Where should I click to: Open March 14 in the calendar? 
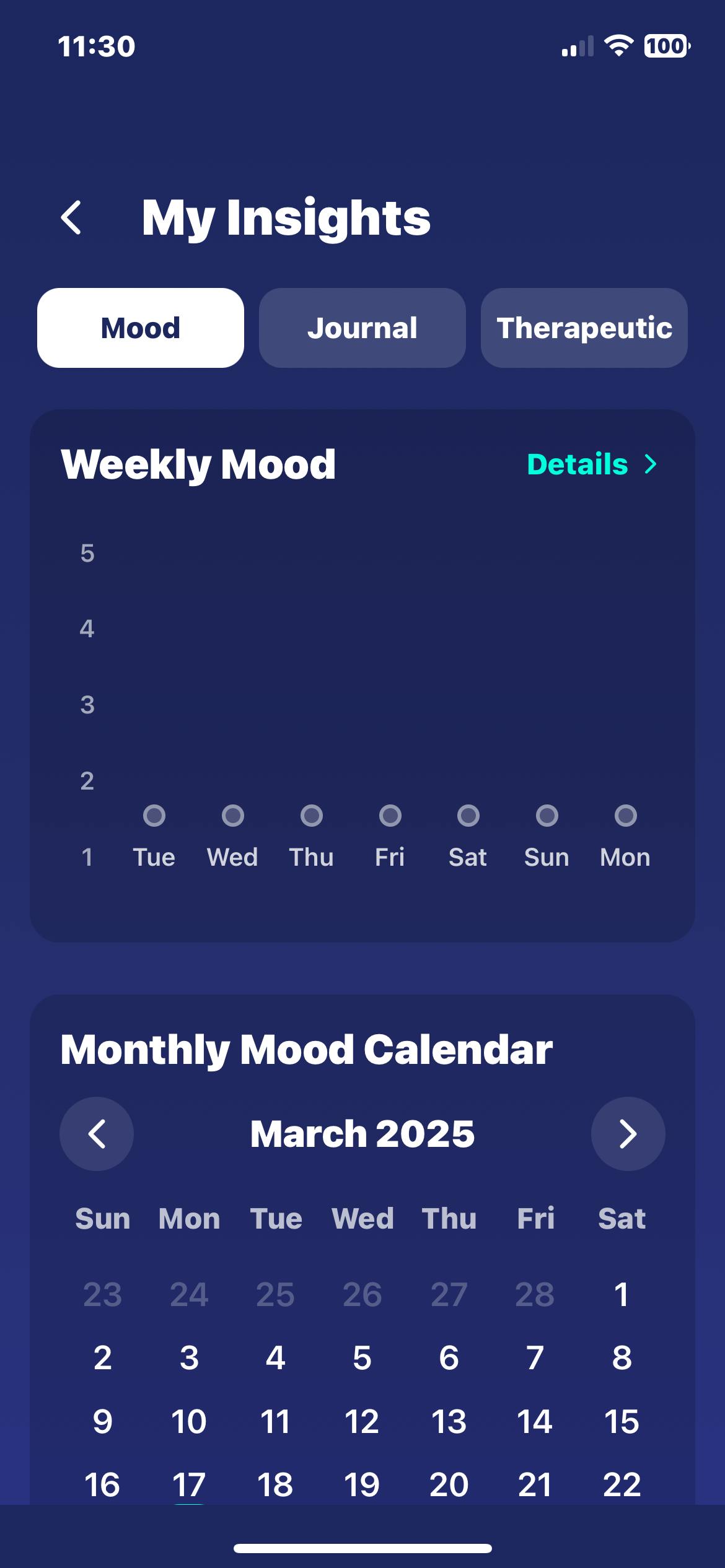pyautogui.click(x=535, y=1421)
